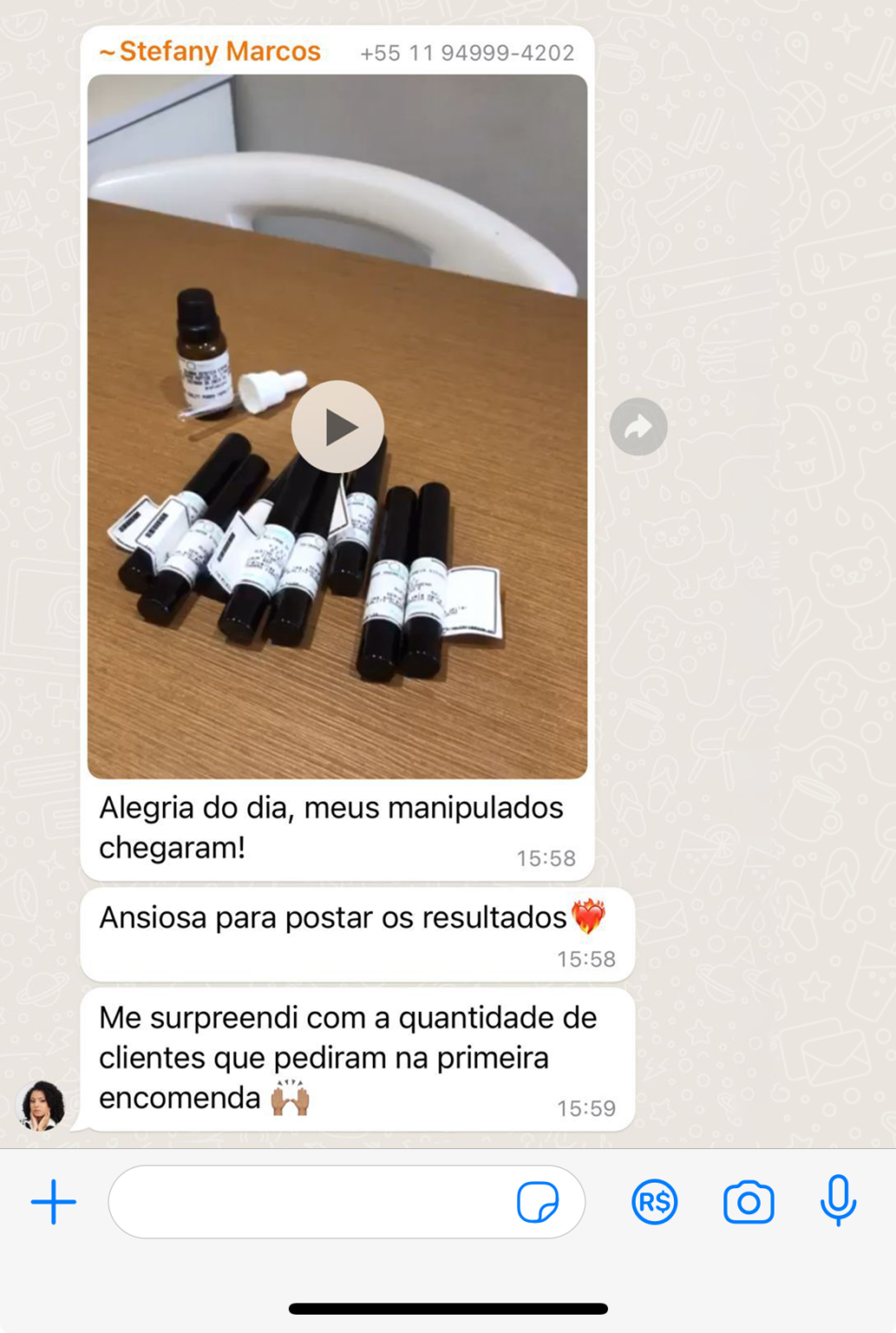Viewport: 896px width, 1333px height.
Task: Open the camera to take a photo
Action: [x=749, y=1202]
